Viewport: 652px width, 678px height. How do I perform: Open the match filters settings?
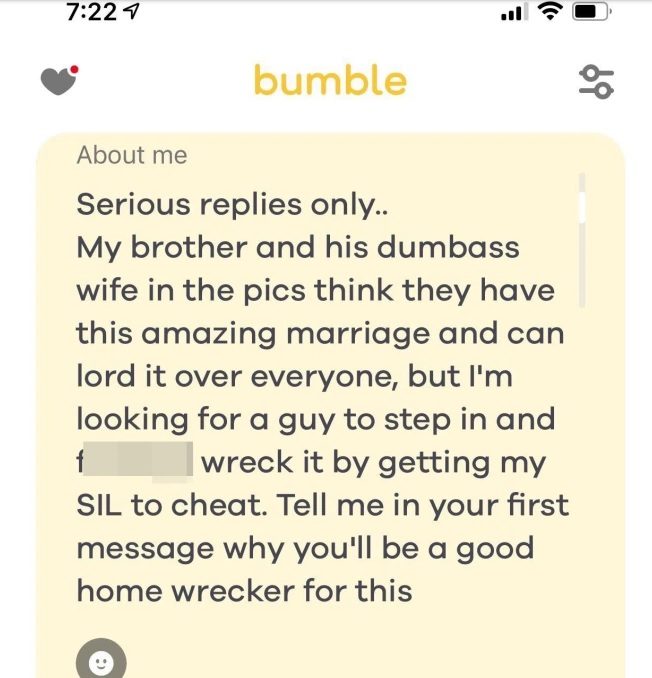(x=596, y=82)
